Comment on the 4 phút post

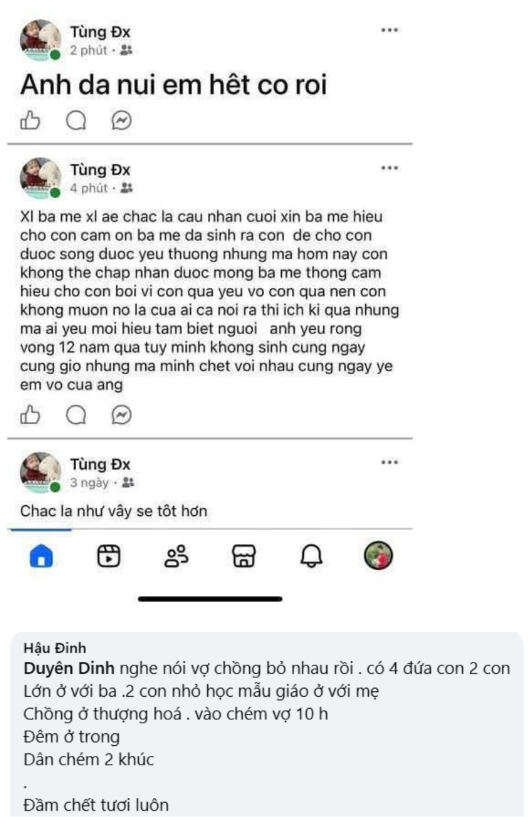pyautogui.click(x=76, y=415)
